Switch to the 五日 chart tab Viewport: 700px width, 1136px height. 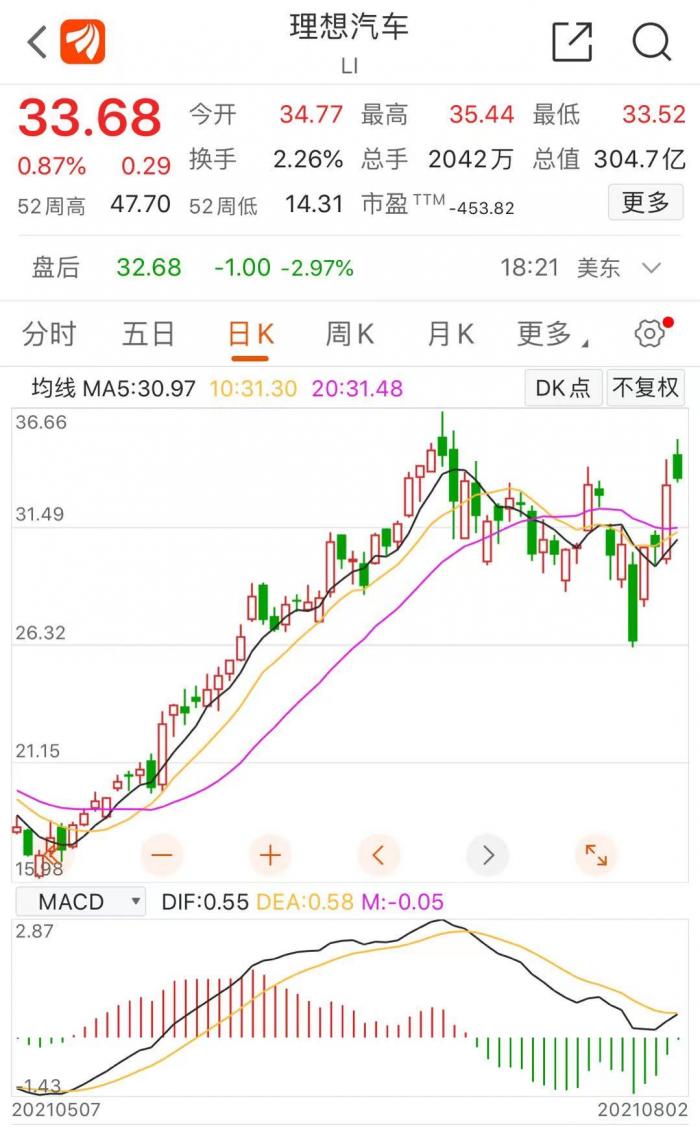[x=149, y=334]
